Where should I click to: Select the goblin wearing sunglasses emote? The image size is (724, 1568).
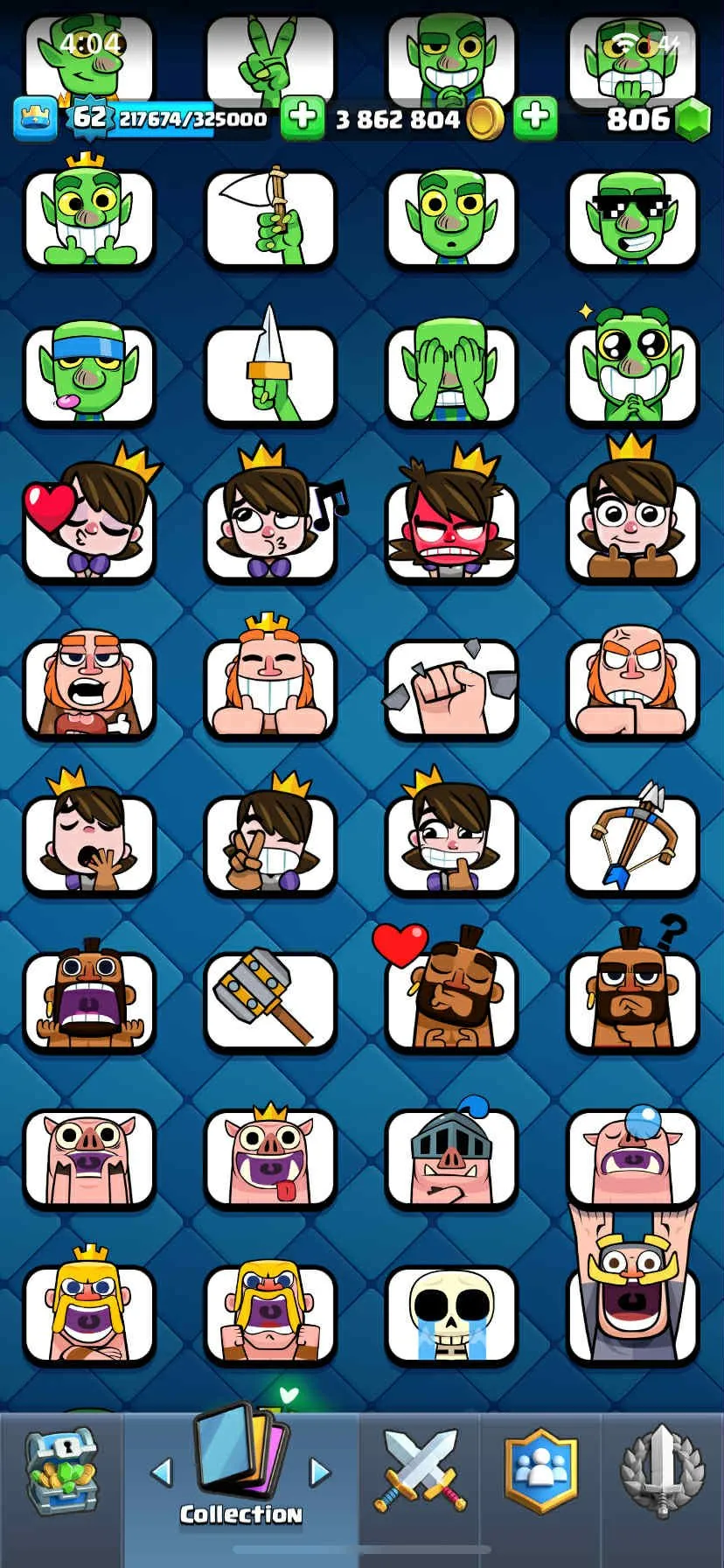(632, 218)
